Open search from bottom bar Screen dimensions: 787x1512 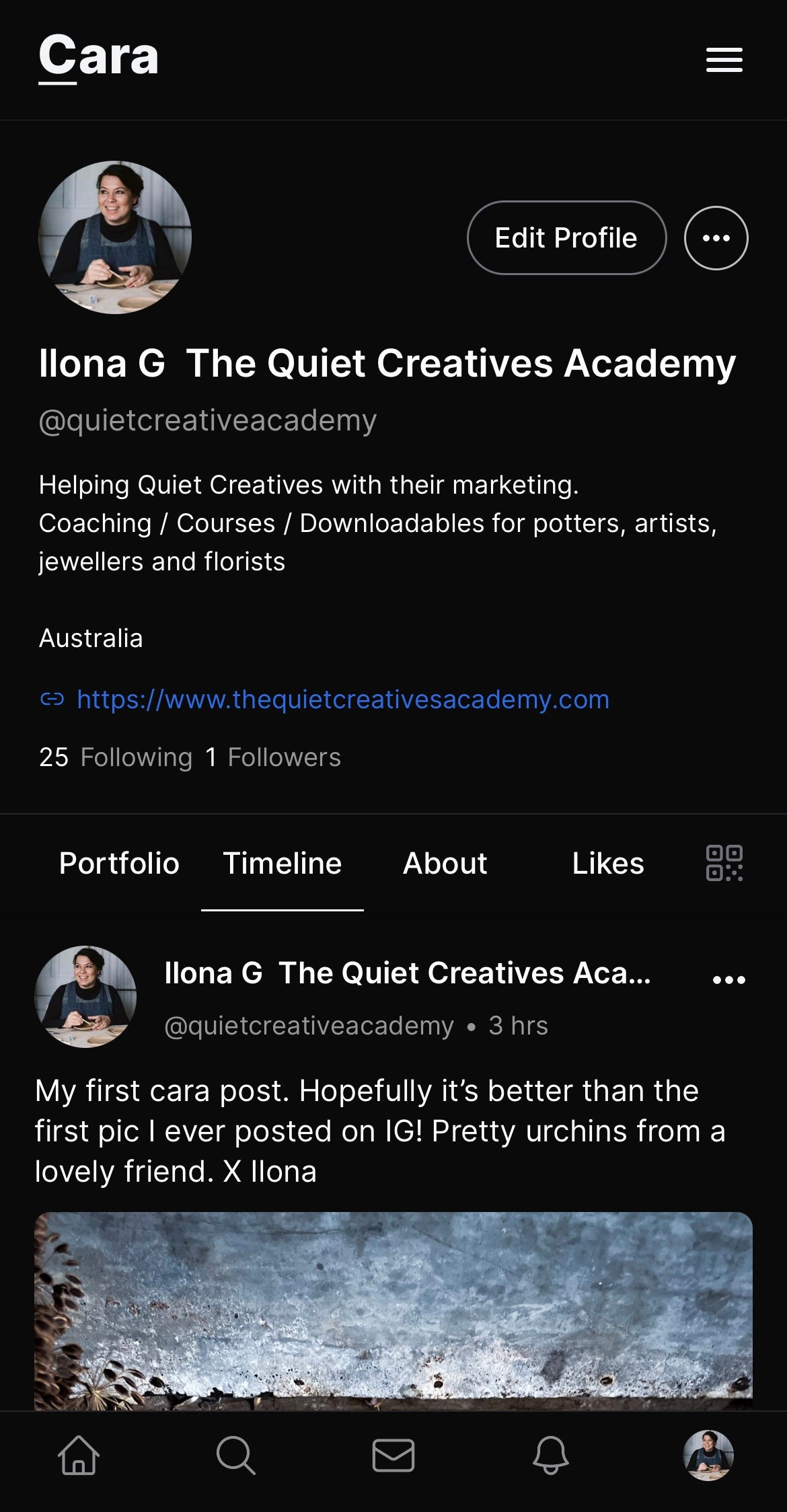pyautogui.click(x=235, y=1455)
